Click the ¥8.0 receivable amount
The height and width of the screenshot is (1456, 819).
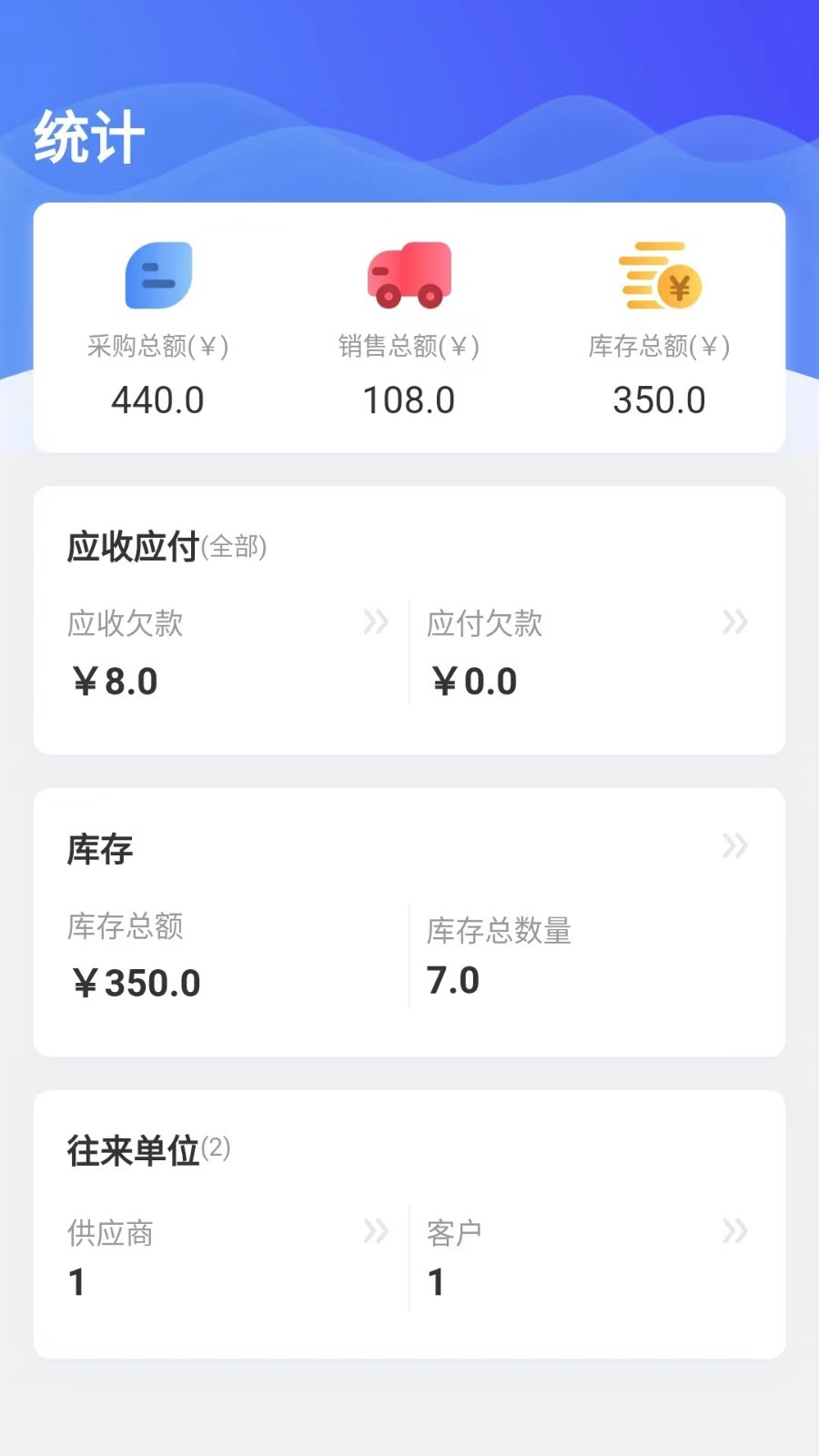[115, 681]
